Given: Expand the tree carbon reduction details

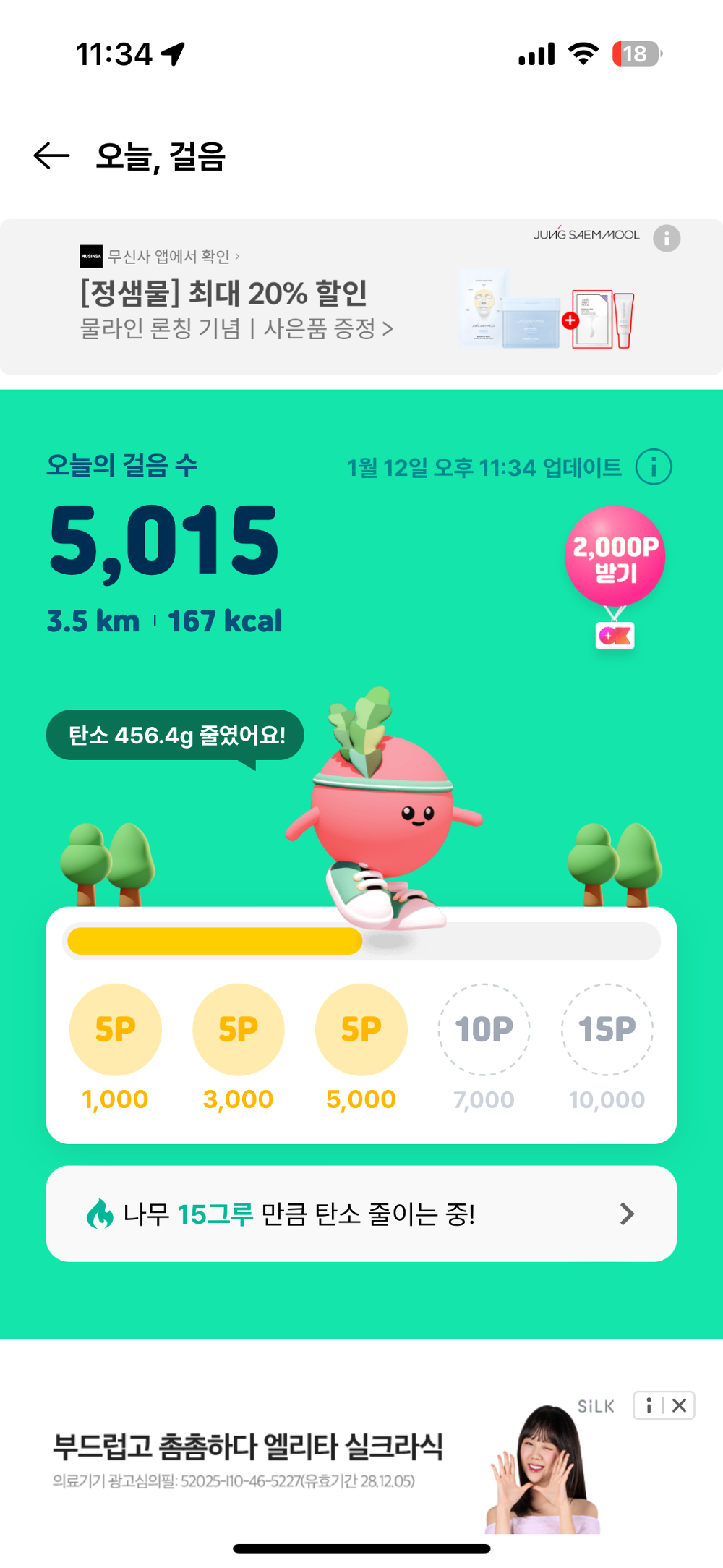Looking at the screenshot, I should pyautogui.click(x=628, y=1213).
